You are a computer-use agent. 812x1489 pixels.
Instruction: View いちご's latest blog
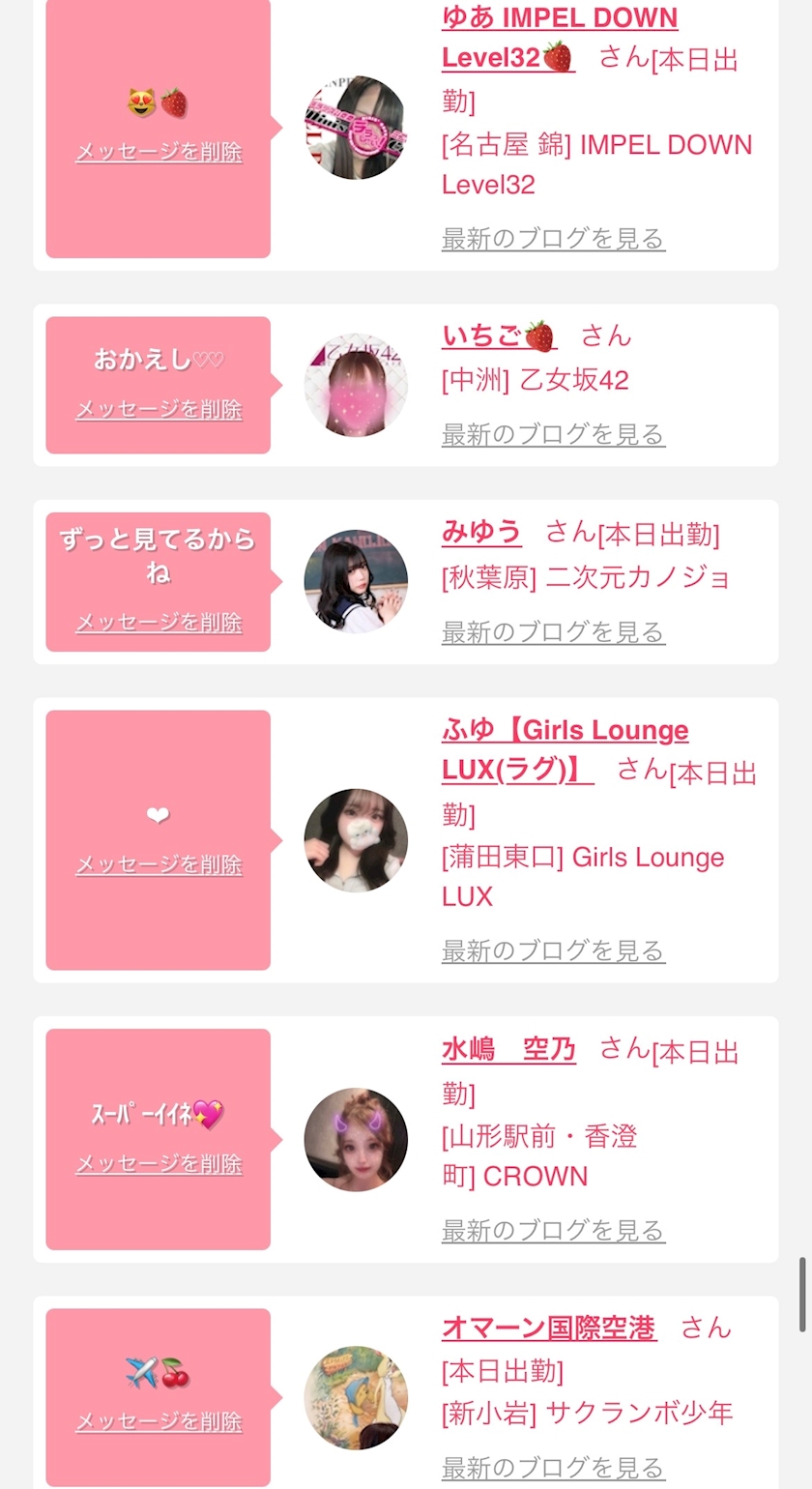click(553, 435)
